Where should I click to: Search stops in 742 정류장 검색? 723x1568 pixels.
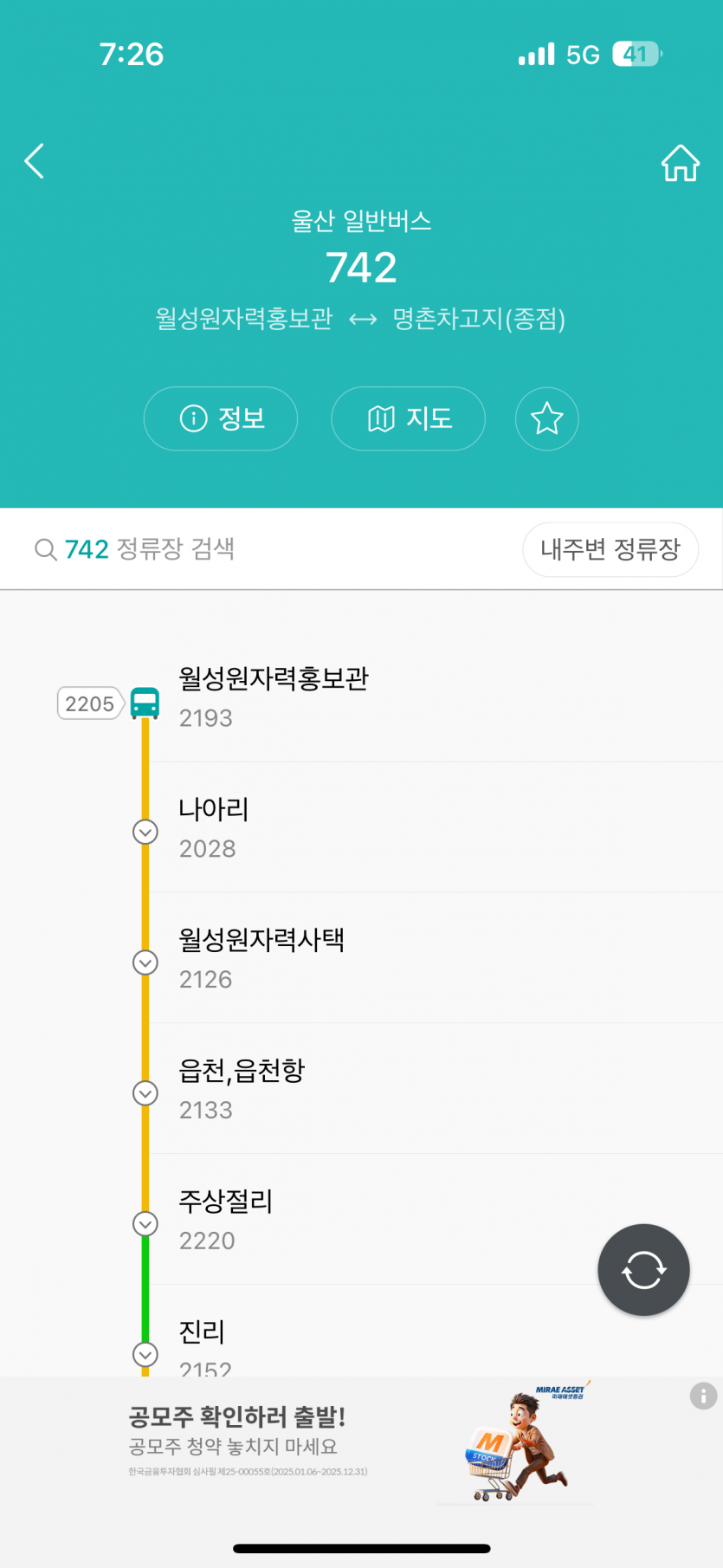(x=260, y=549)
